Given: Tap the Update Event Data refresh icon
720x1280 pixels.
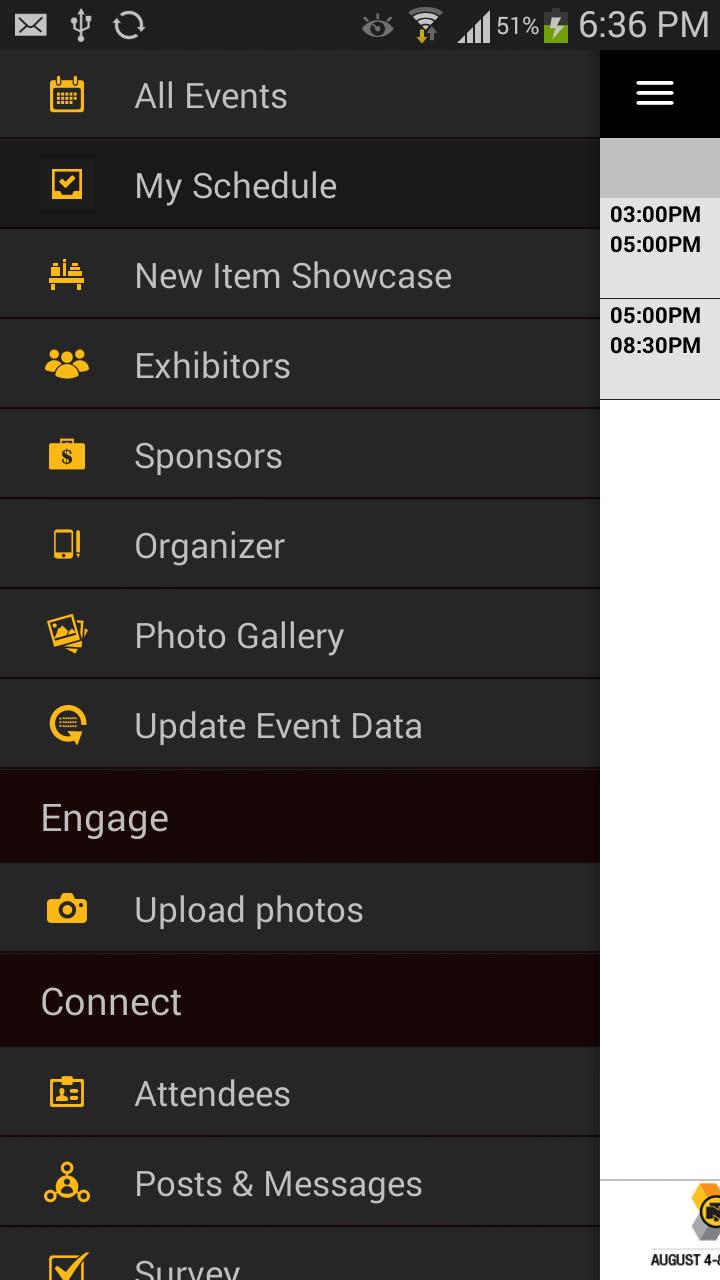Looking at the screenshot, I should (66, 724).
